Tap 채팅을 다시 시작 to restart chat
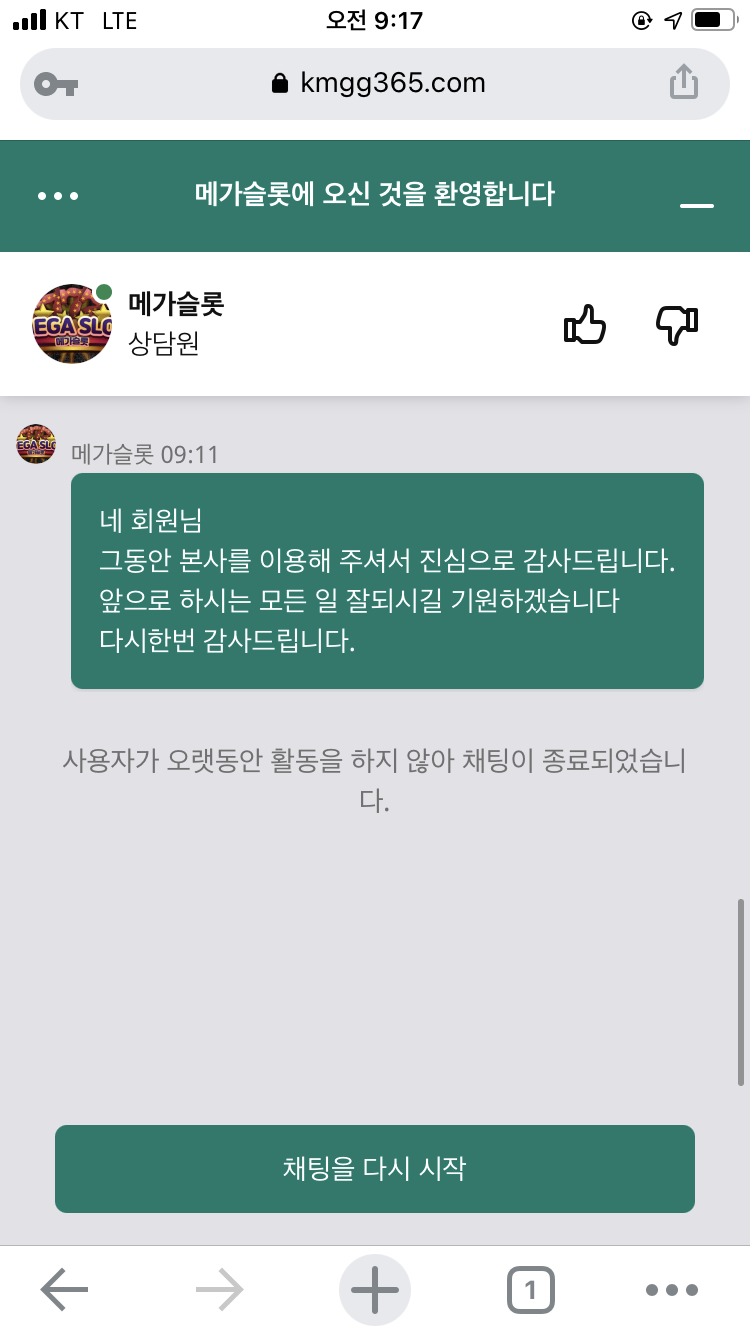The width and height of the screenshot is (750, 1334). tap(375, 1169)
